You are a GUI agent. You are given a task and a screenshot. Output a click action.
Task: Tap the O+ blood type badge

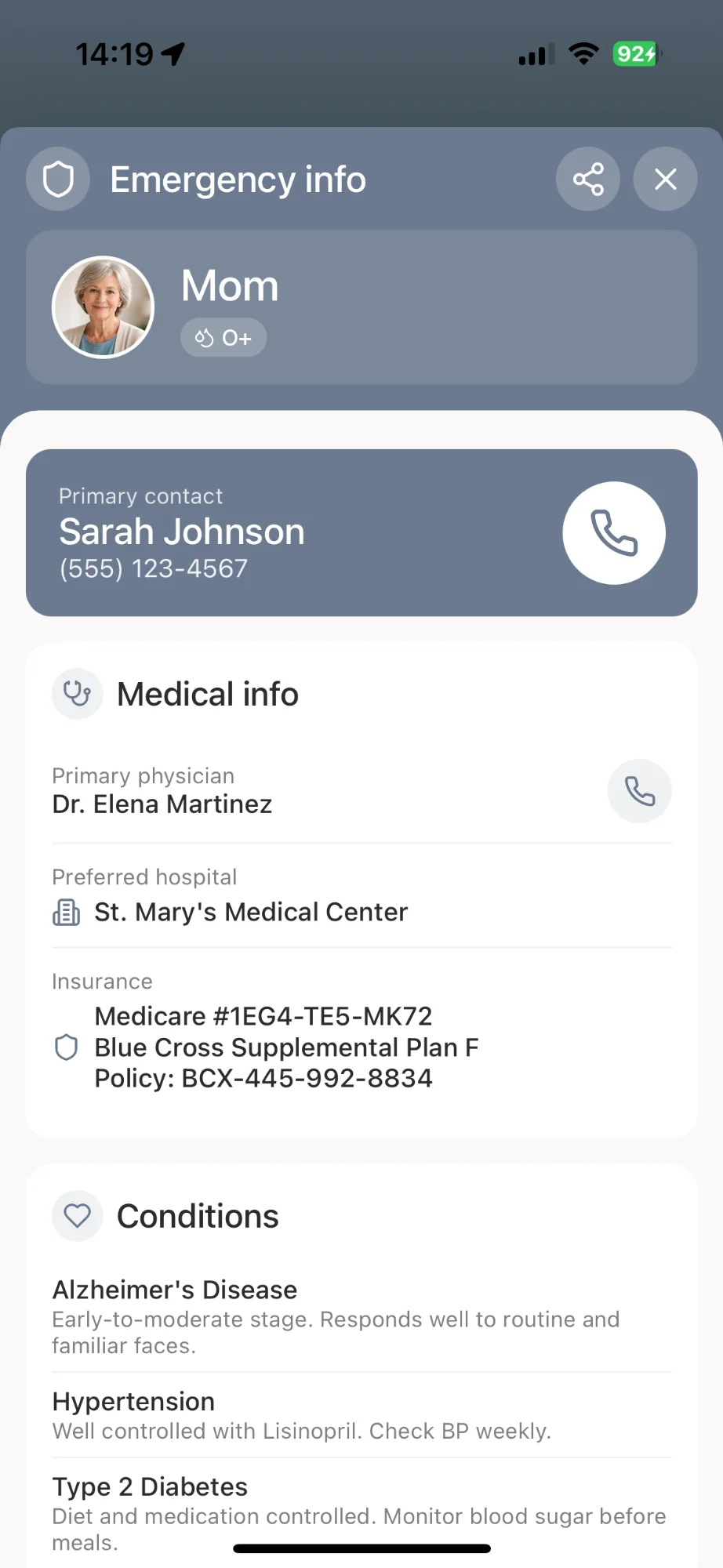click(x=223, y=337)
